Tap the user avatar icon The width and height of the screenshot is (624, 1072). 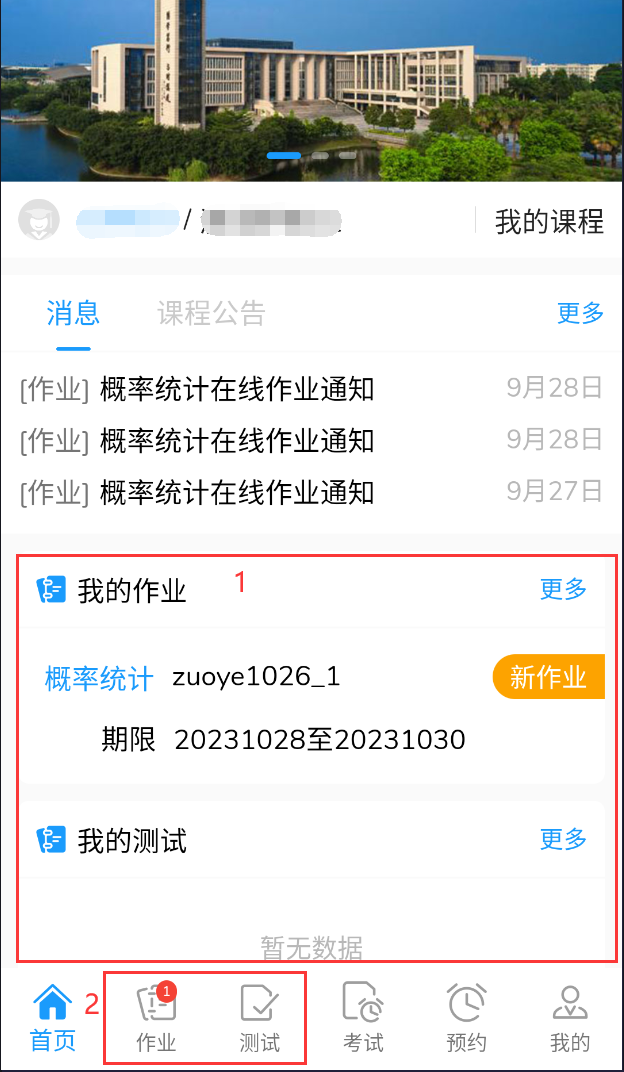(x=39, y=220)
